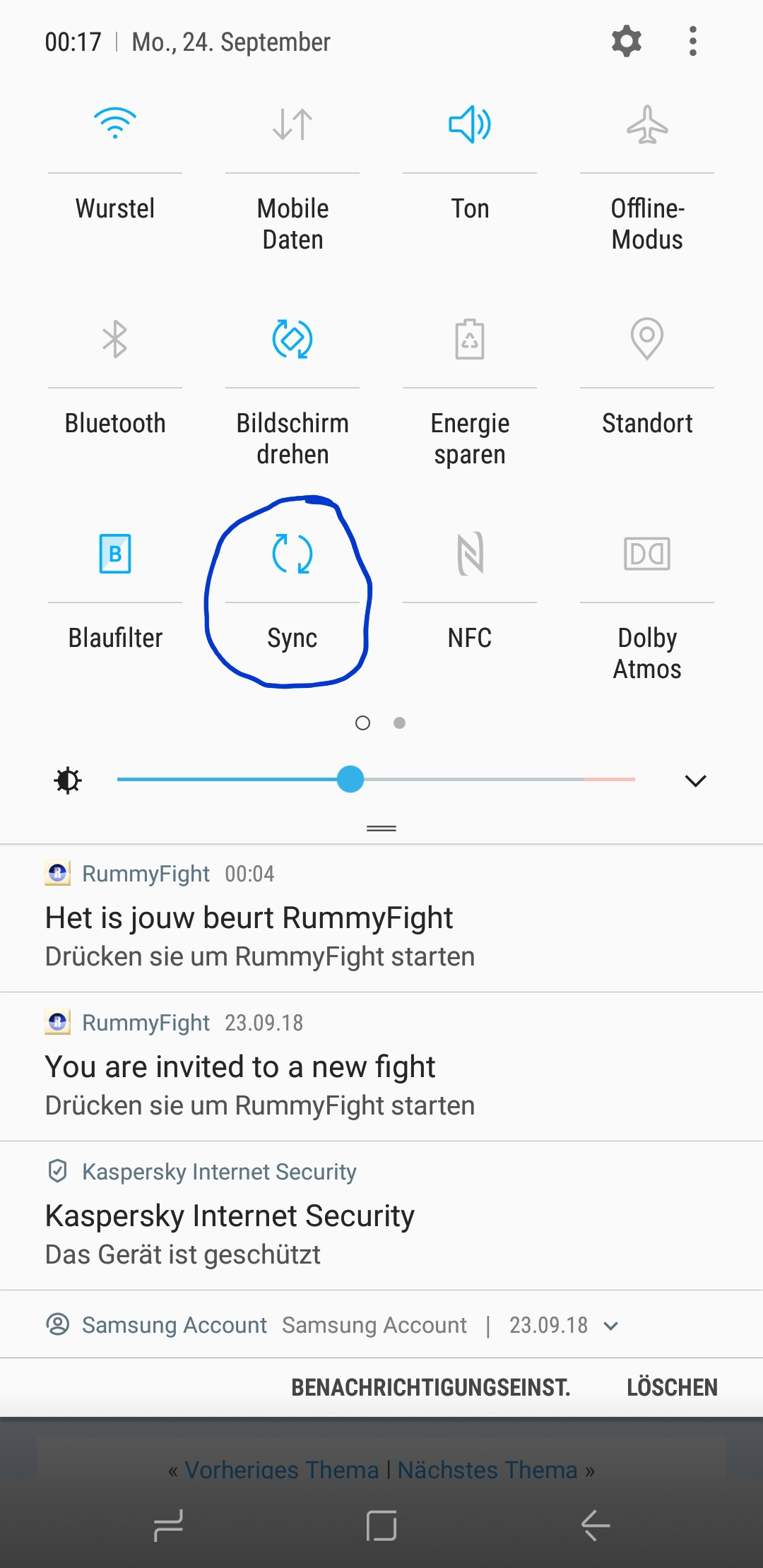
Task: Open Benachrichtigungseinst.
Action: 430,1388
